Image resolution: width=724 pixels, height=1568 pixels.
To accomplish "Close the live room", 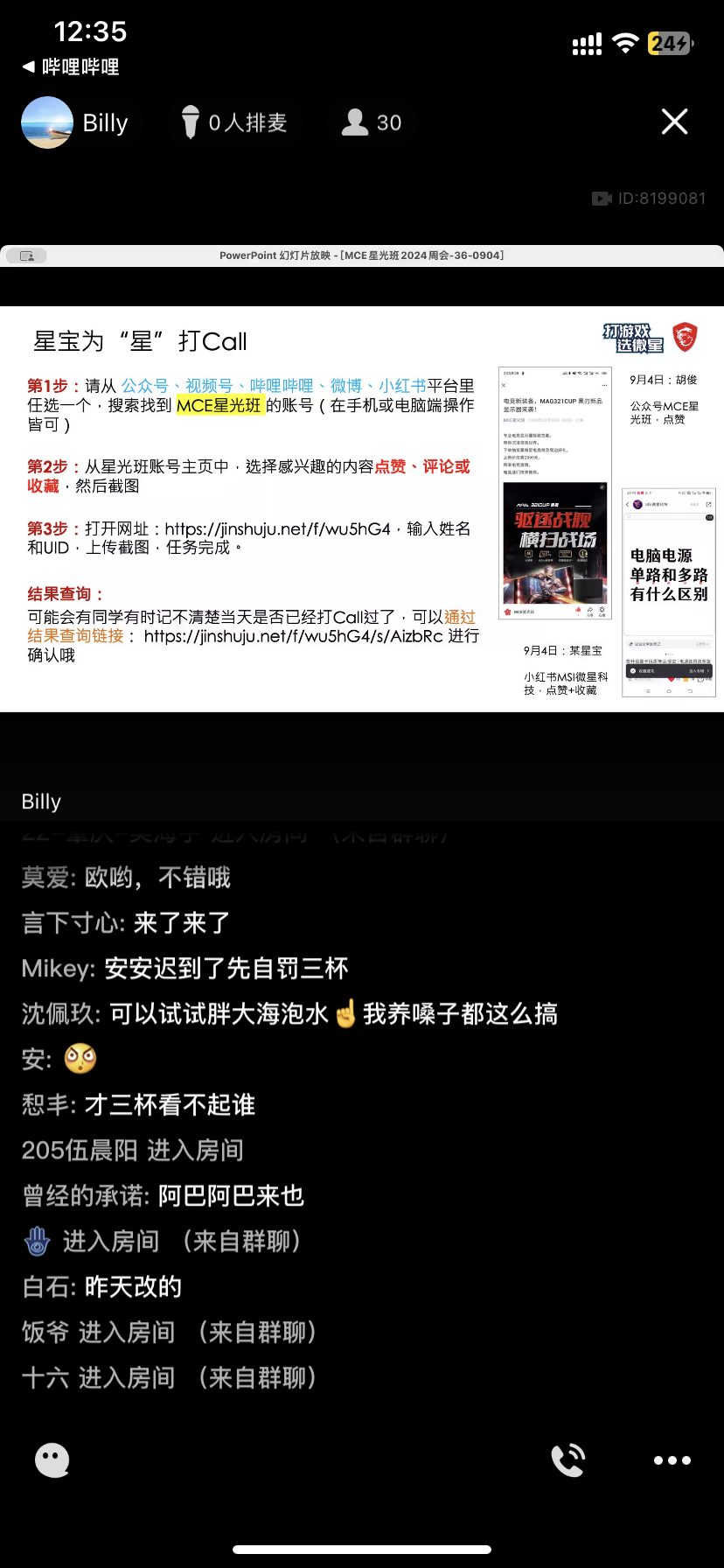I will [x=674, y=122].
